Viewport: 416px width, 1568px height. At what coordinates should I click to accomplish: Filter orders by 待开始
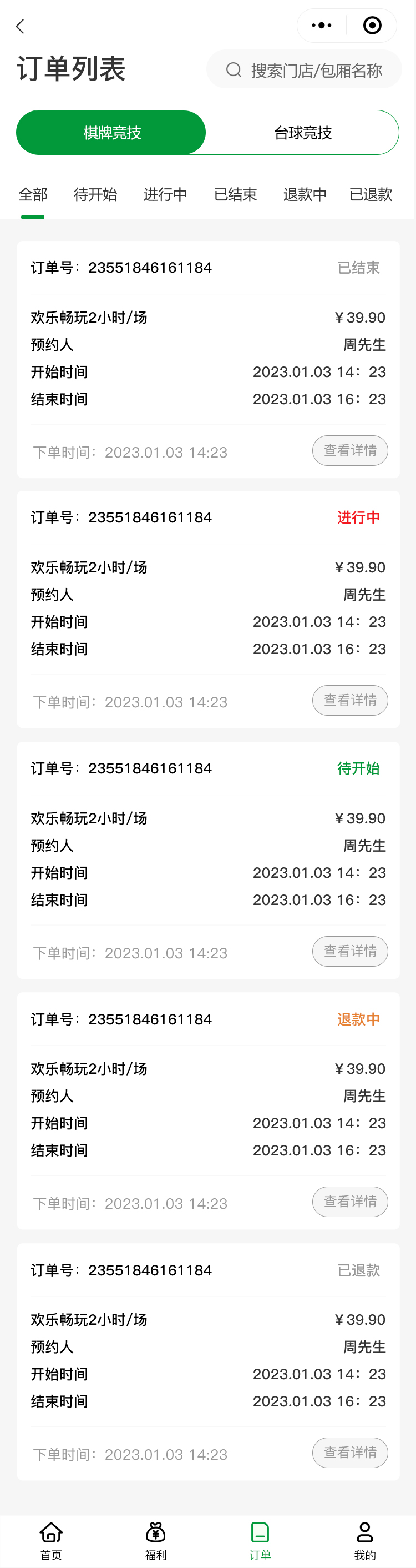[x=95, y=195]
